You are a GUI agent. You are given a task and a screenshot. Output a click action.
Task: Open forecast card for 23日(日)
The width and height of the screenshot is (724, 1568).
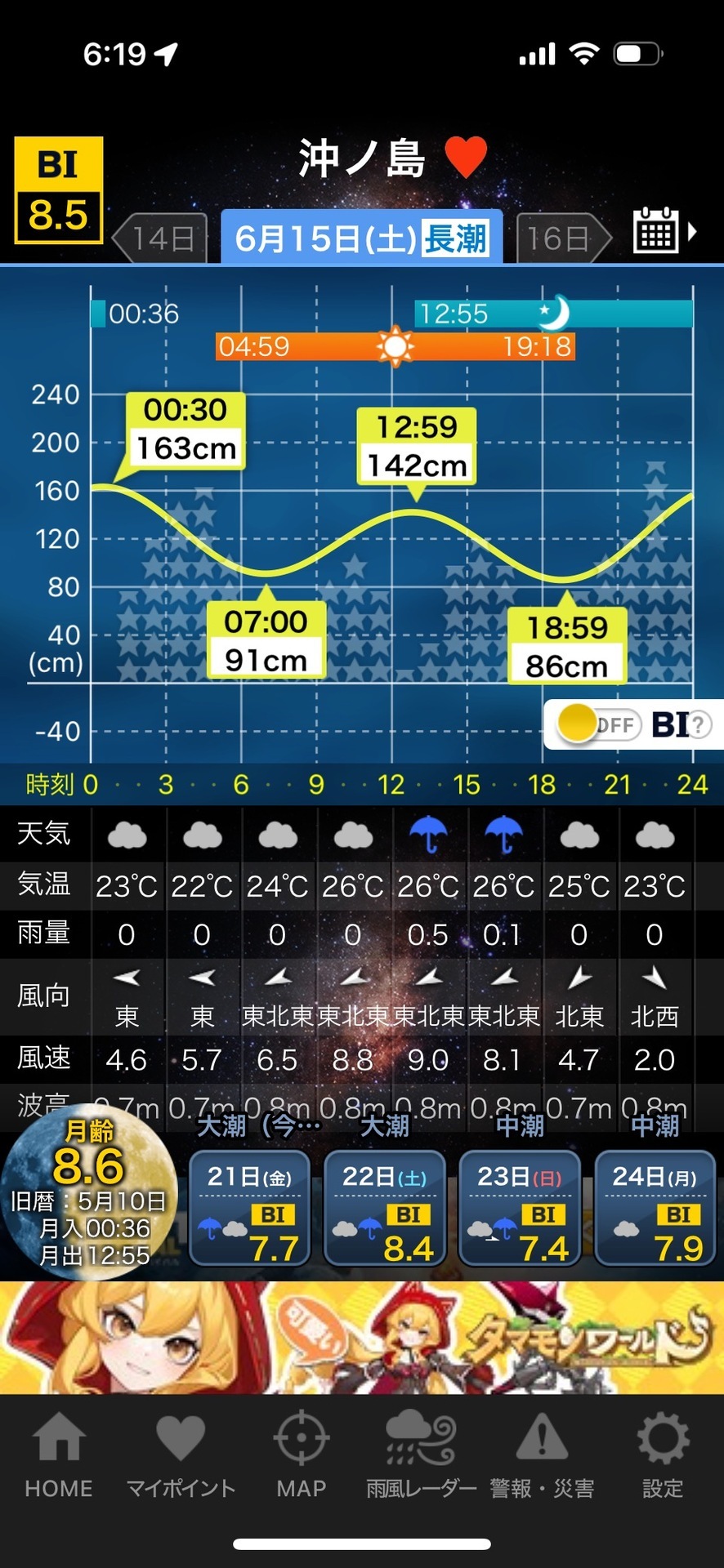click(x=520, y=1209)
